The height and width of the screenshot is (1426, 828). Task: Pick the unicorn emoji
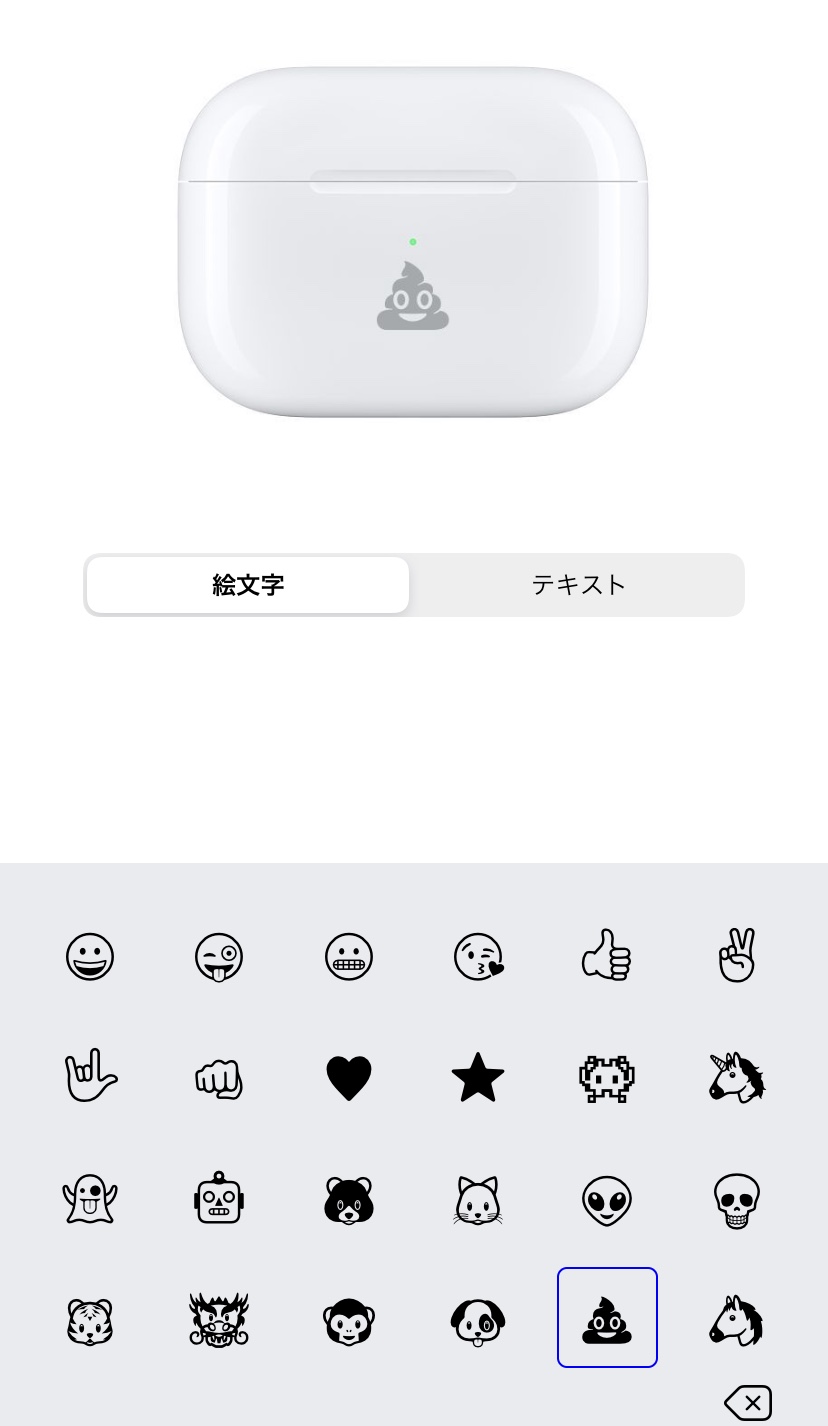click(737, 1077)
